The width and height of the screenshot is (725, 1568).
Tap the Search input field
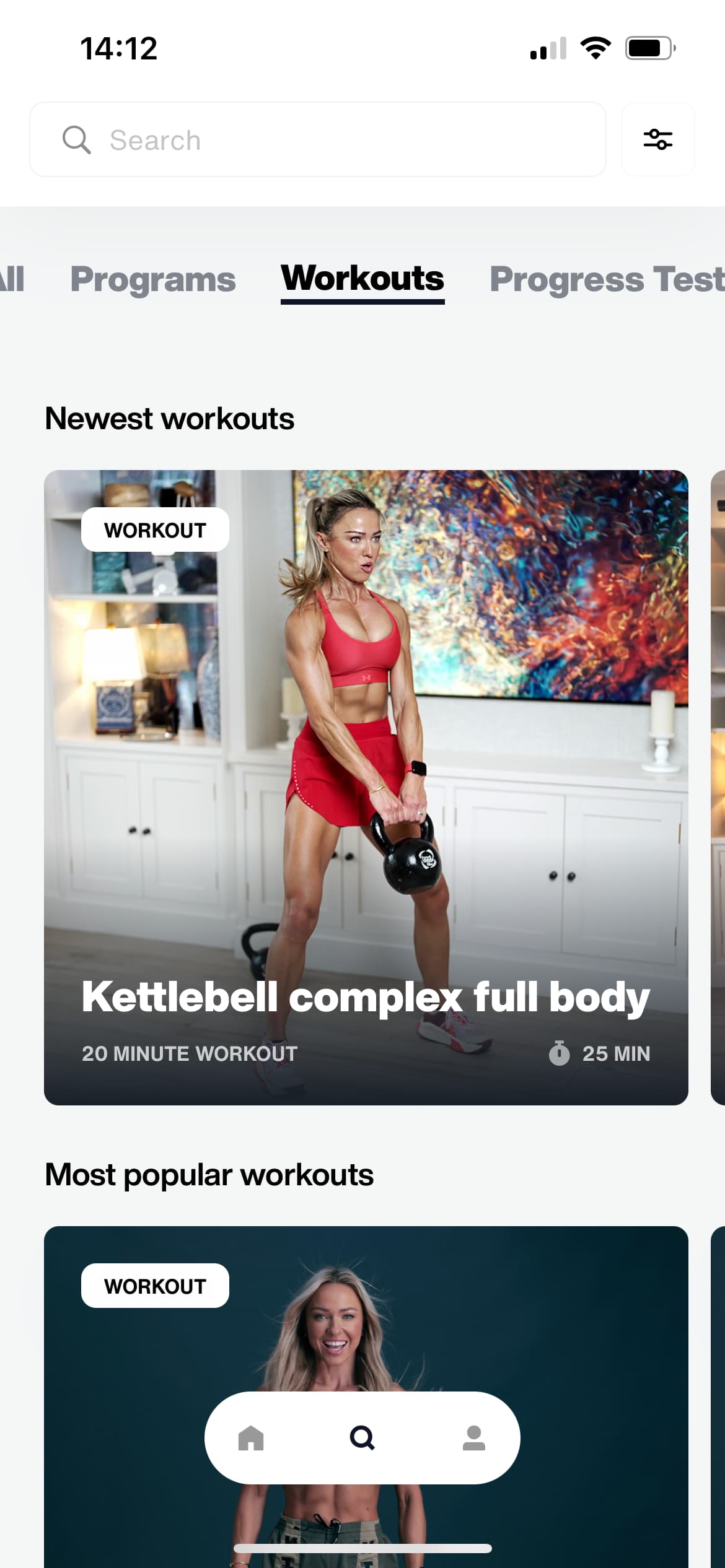[317, 139]
